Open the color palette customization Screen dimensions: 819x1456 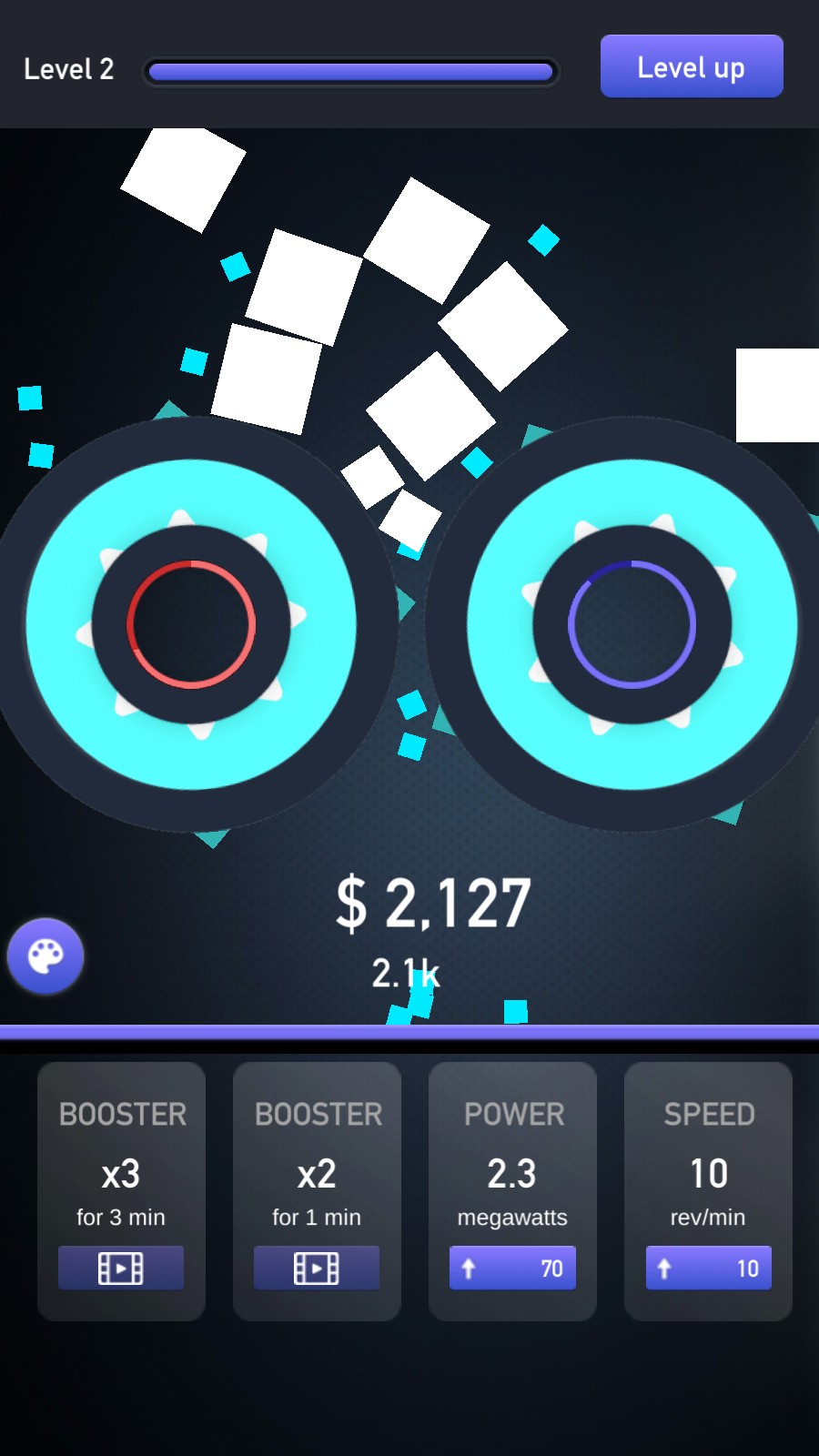45,955
